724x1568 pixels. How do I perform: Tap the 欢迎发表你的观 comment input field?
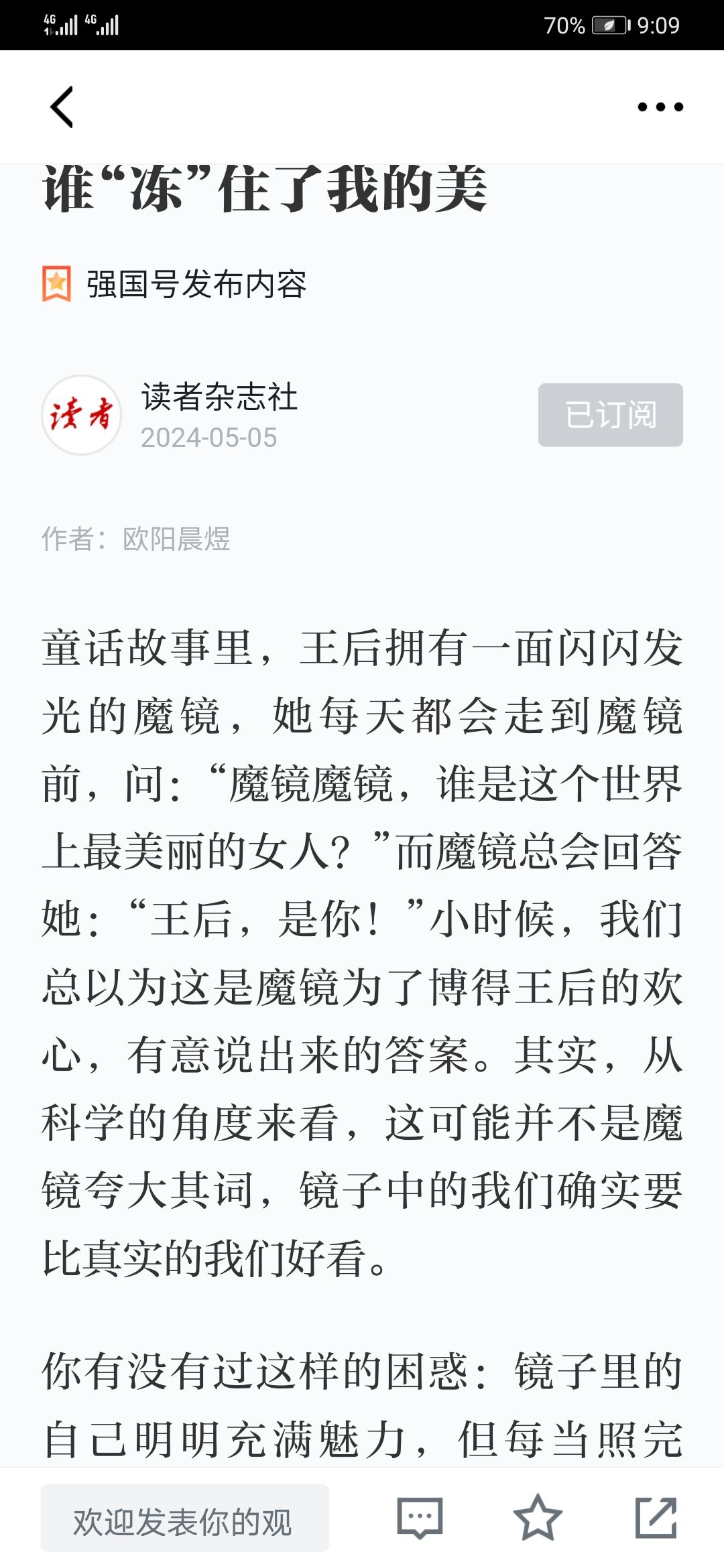[185, 1518]
